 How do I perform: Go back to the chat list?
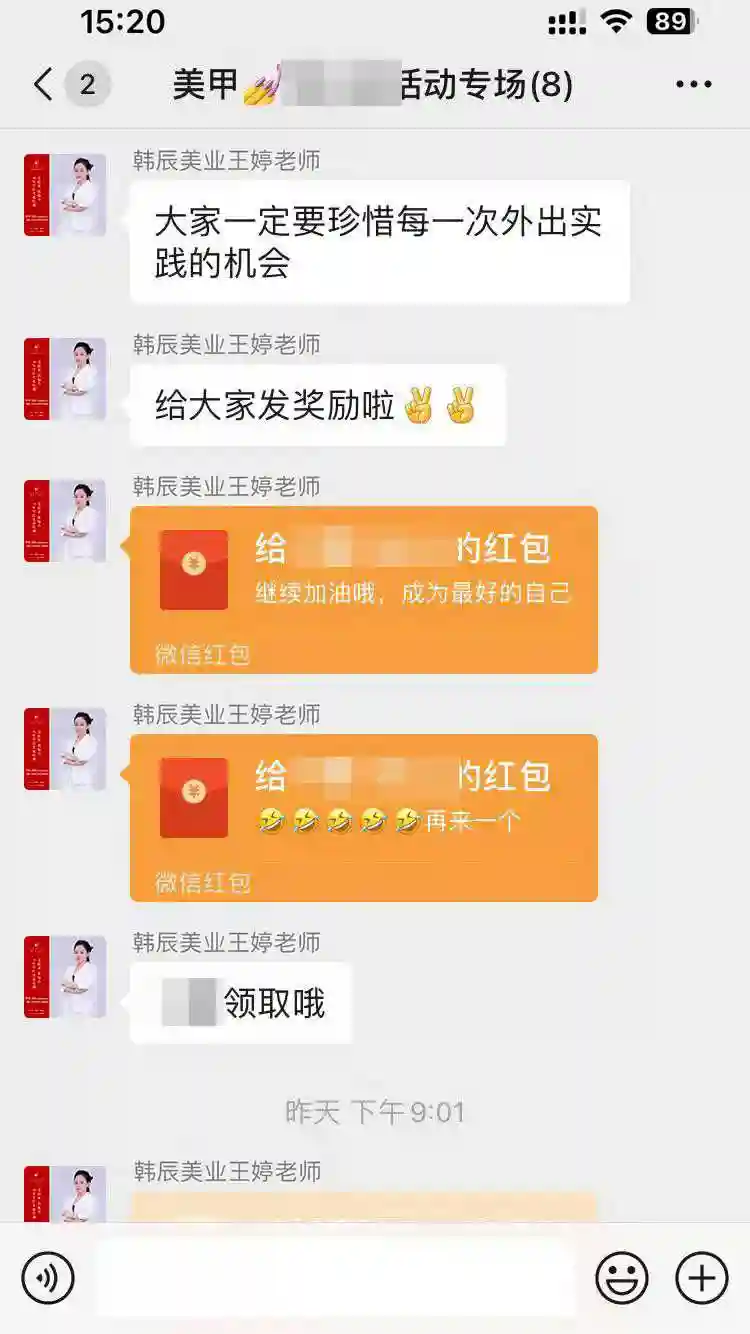(42, 85)
